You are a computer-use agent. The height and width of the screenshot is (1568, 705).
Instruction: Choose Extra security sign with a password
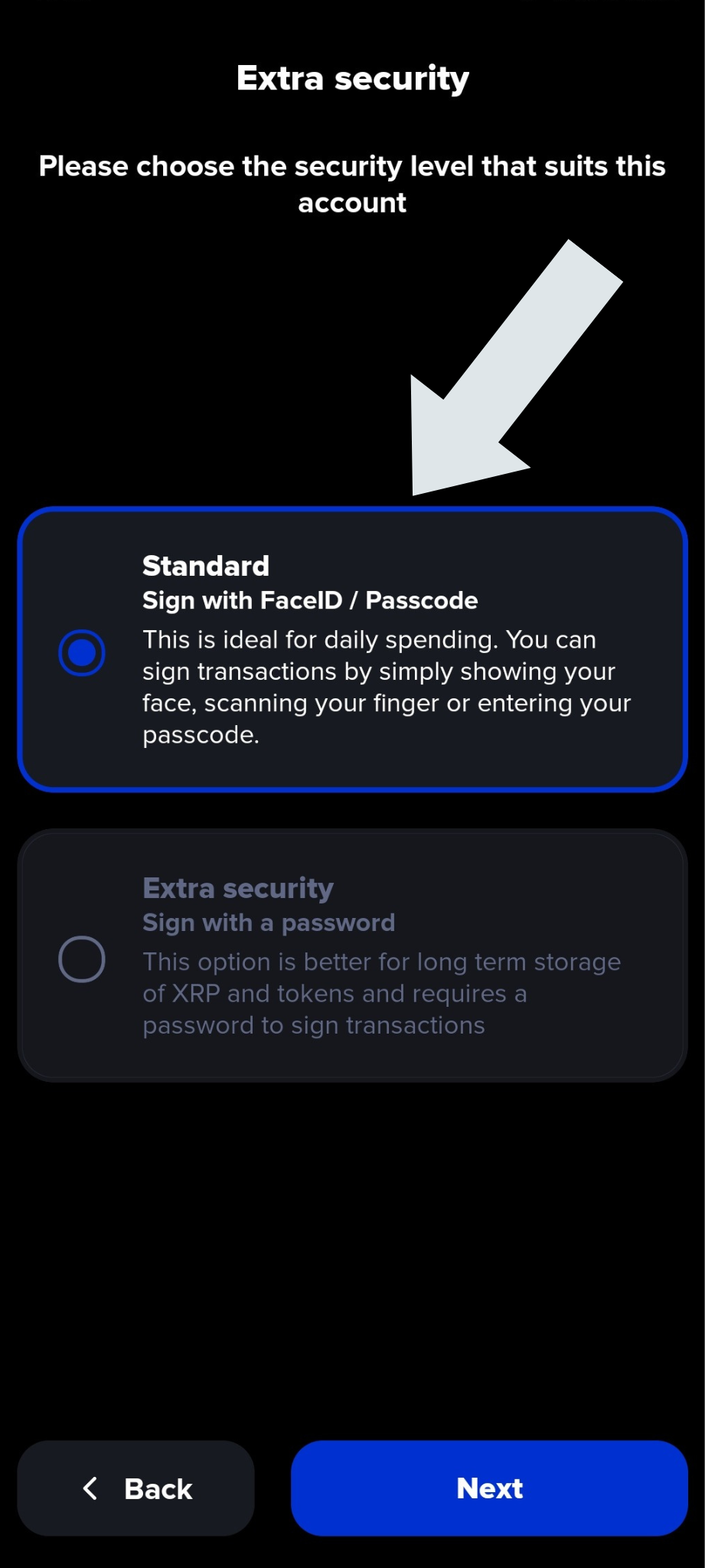coord(352,955)
